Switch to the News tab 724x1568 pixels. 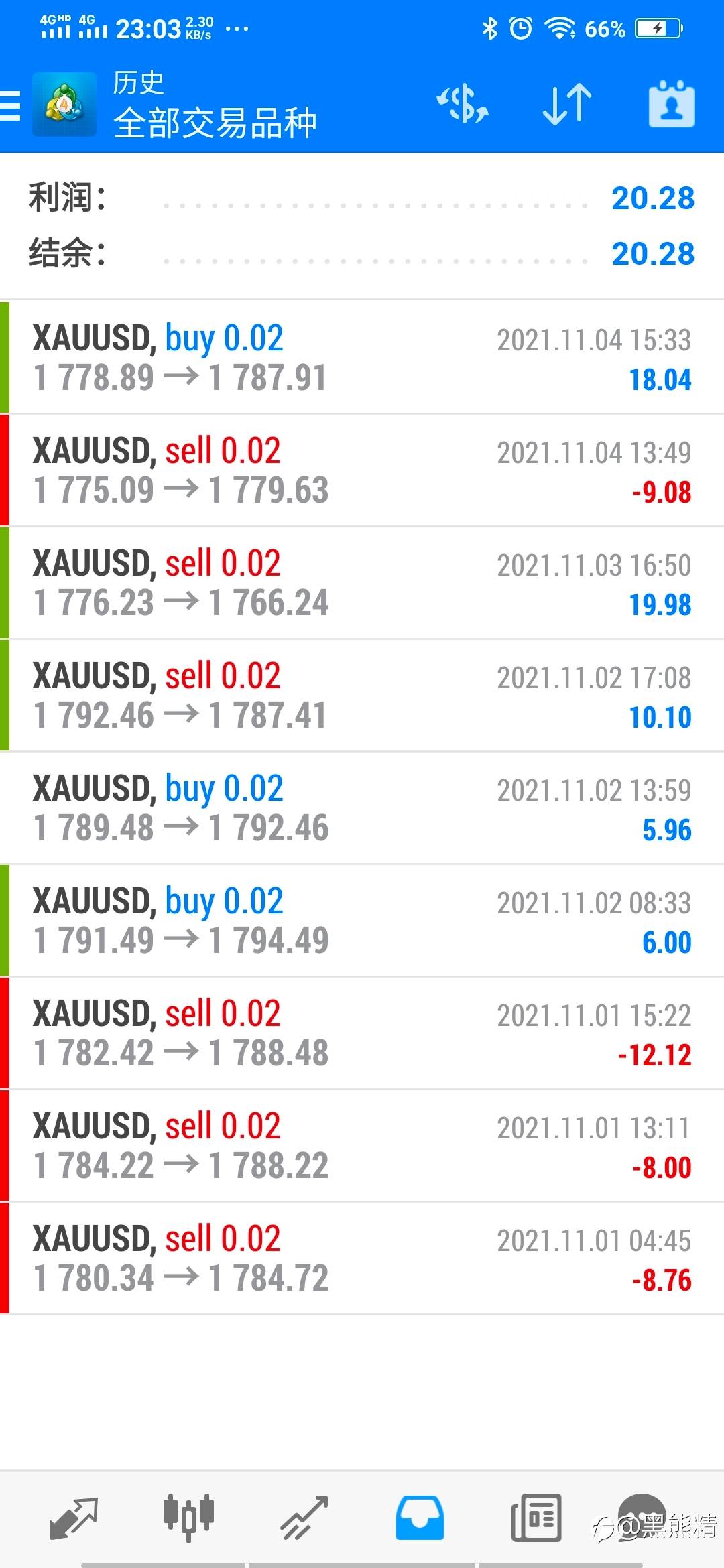pos(536,1517)
